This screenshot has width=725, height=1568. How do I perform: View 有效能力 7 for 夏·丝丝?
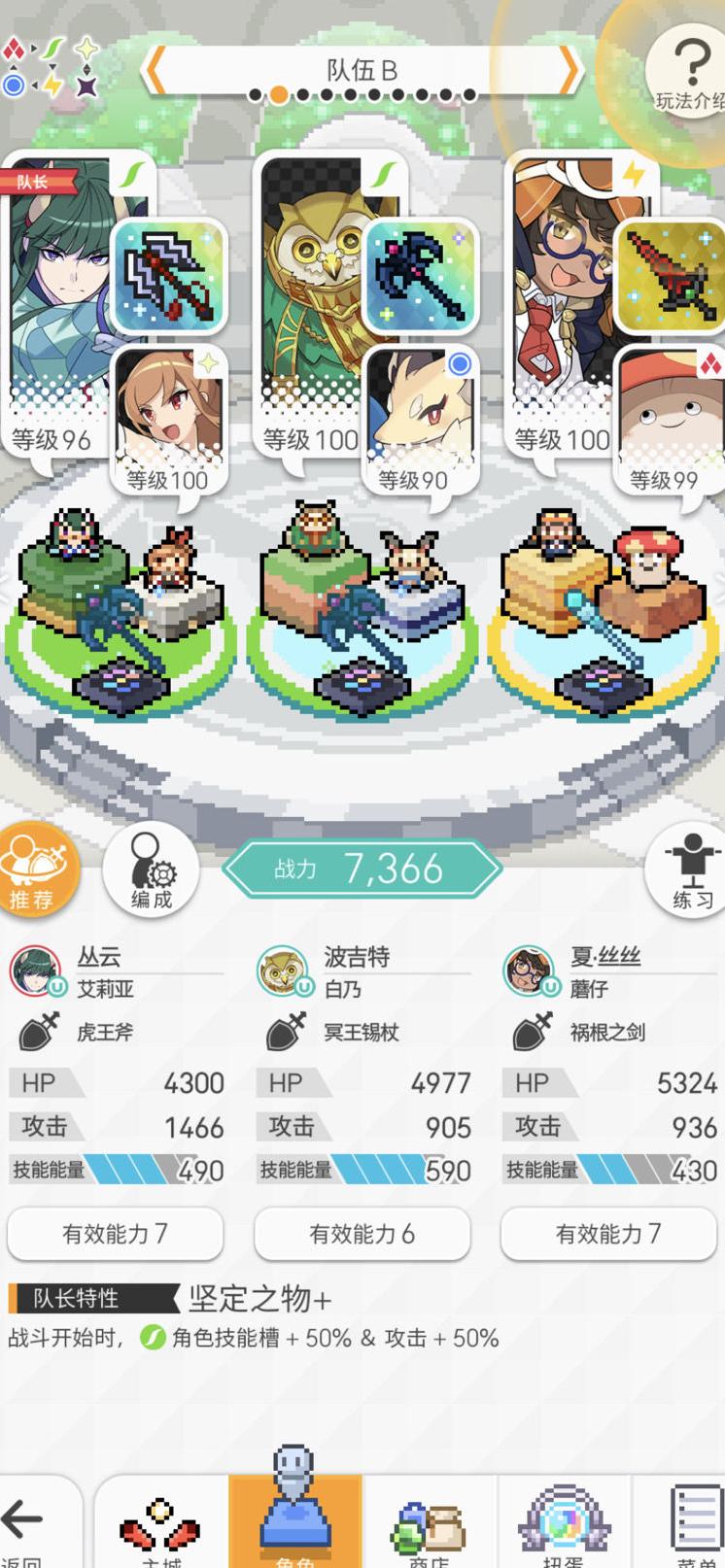(x=608, y=1234)
